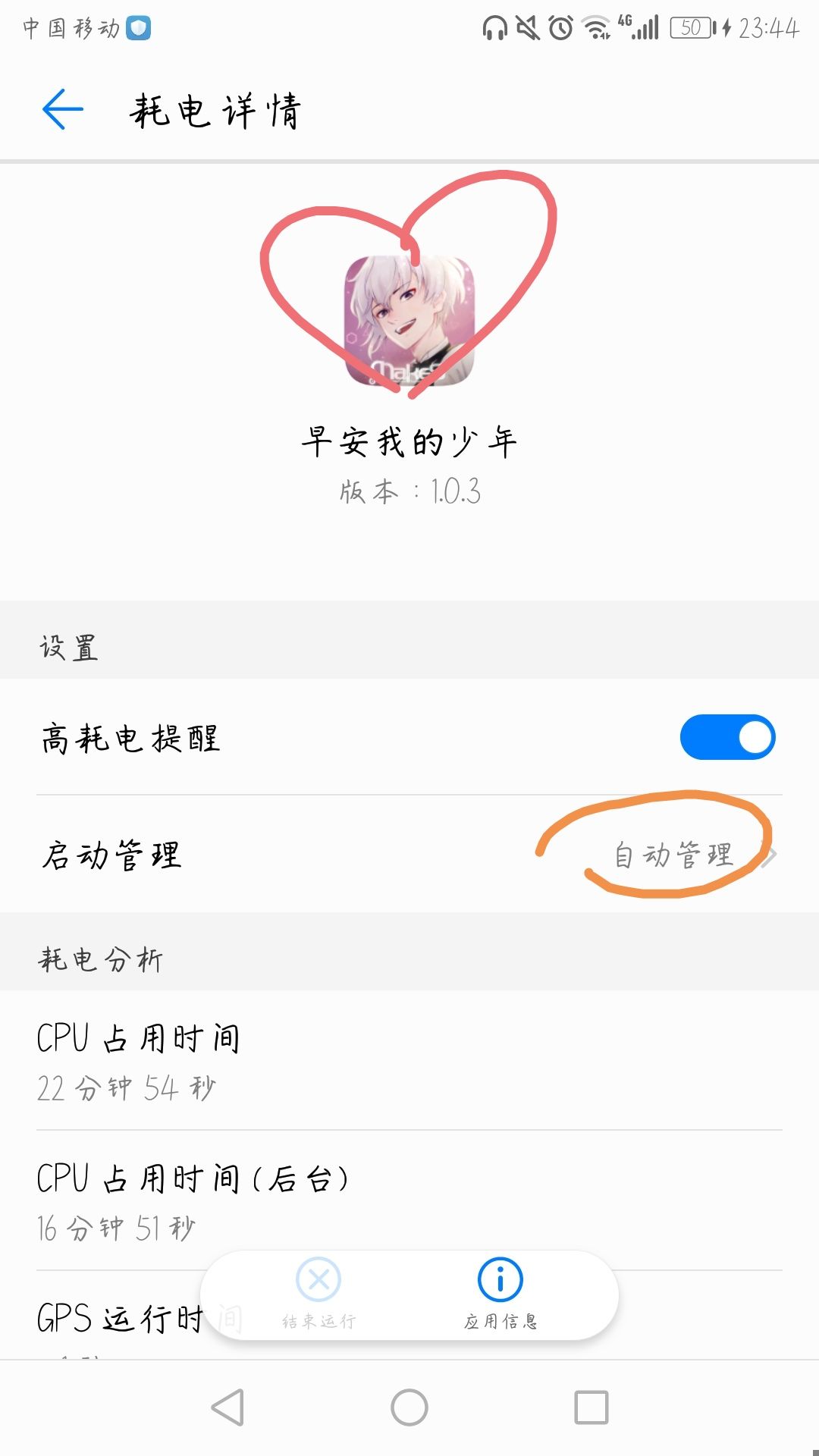Toggle high power consumption reminder off
Viewport: 819px width, 1456px height.
[726, 736]
